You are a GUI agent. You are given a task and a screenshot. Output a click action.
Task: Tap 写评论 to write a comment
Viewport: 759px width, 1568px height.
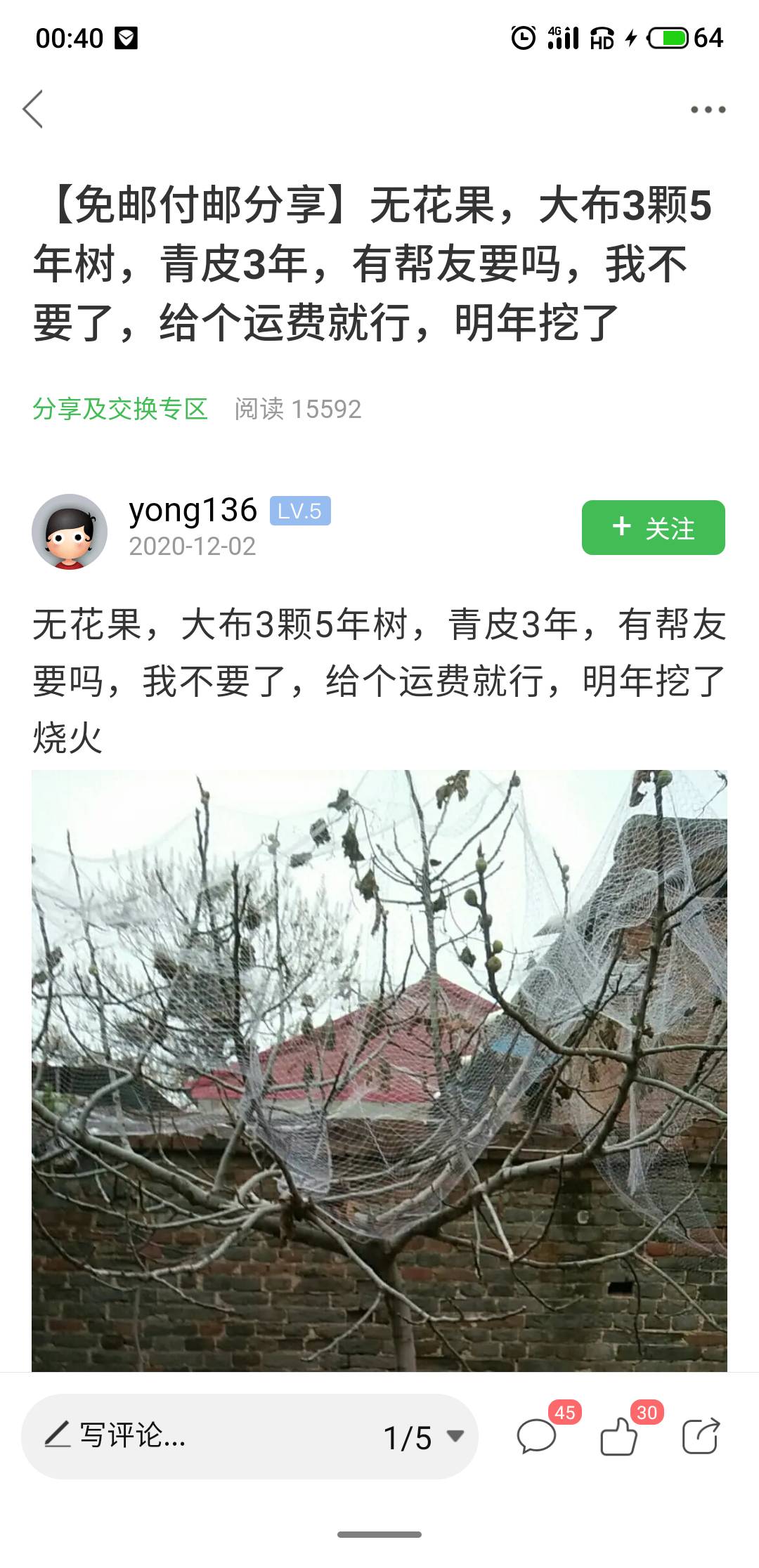pos(116,1435)
